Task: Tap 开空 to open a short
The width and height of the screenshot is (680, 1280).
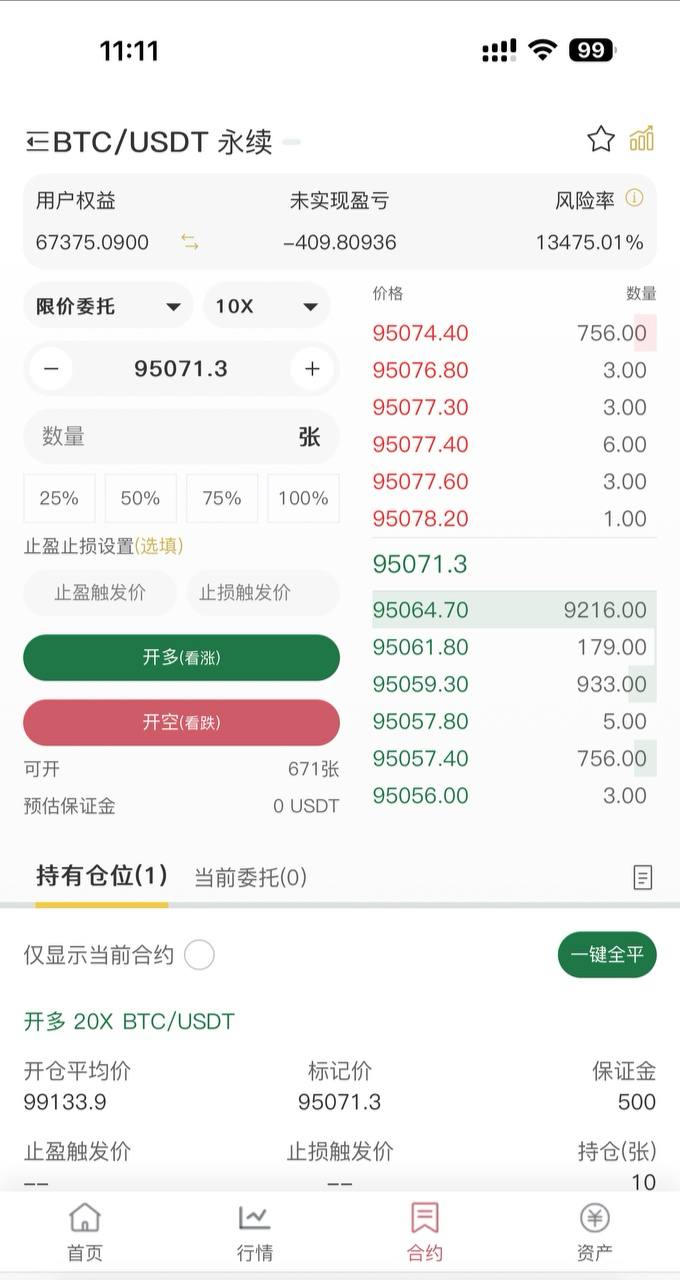Action: (x=181, y=722)
